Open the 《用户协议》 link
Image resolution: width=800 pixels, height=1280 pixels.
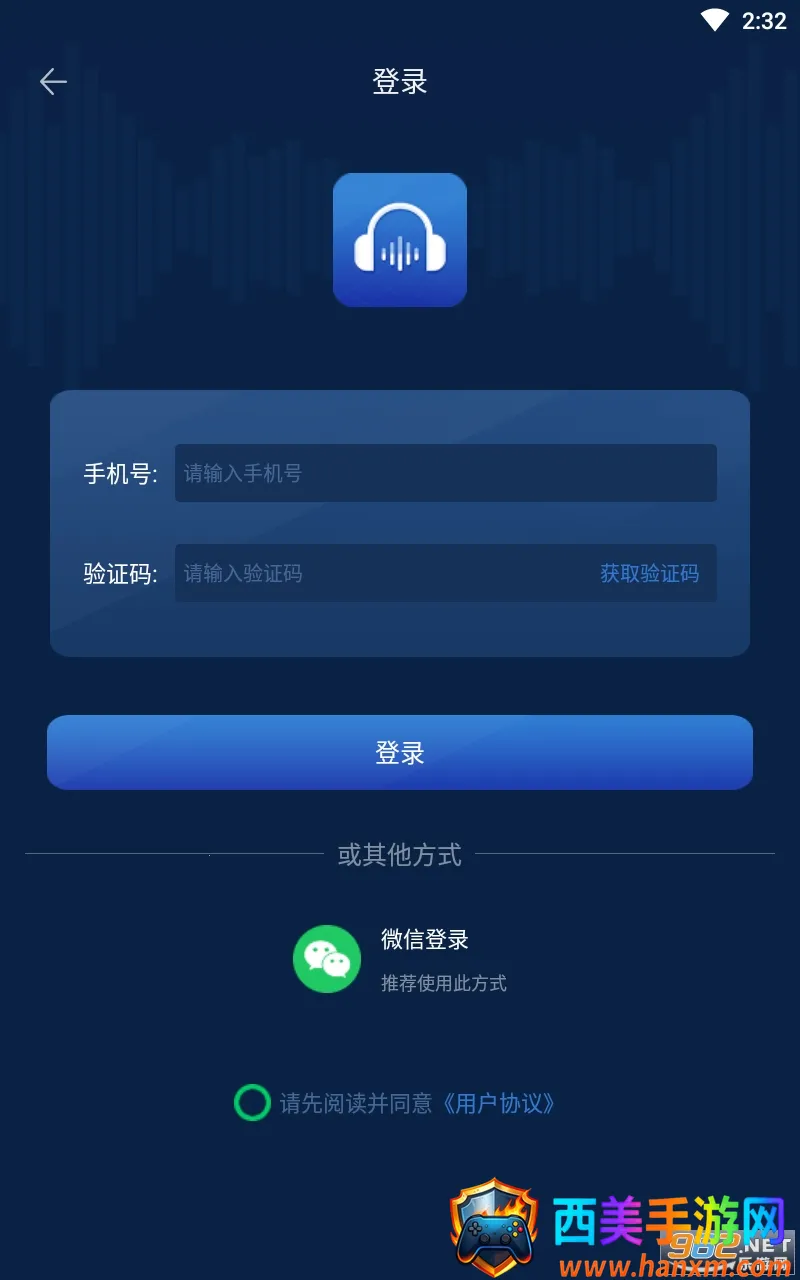click(498, 1103)
